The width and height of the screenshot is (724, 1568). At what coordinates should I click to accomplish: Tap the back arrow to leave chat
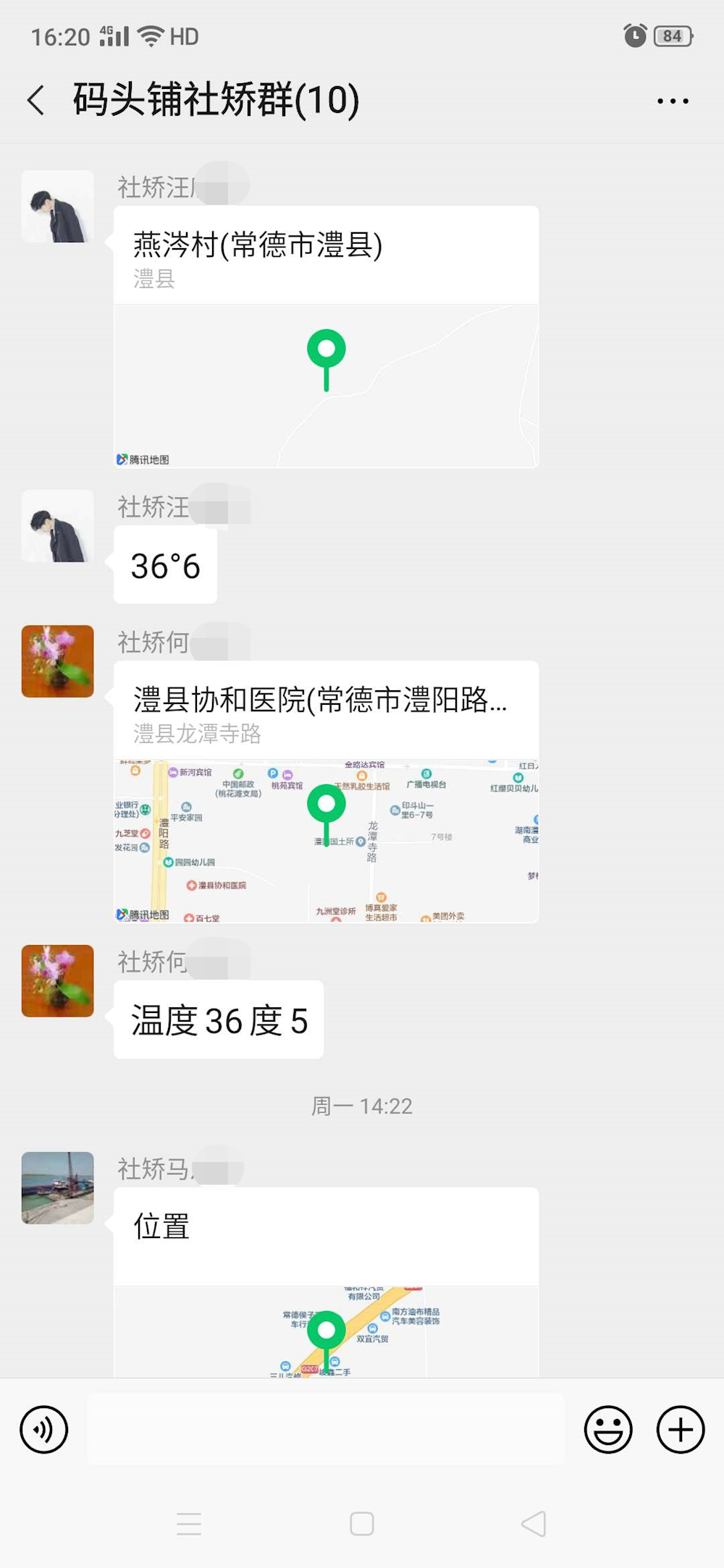(x=35, y=100)
